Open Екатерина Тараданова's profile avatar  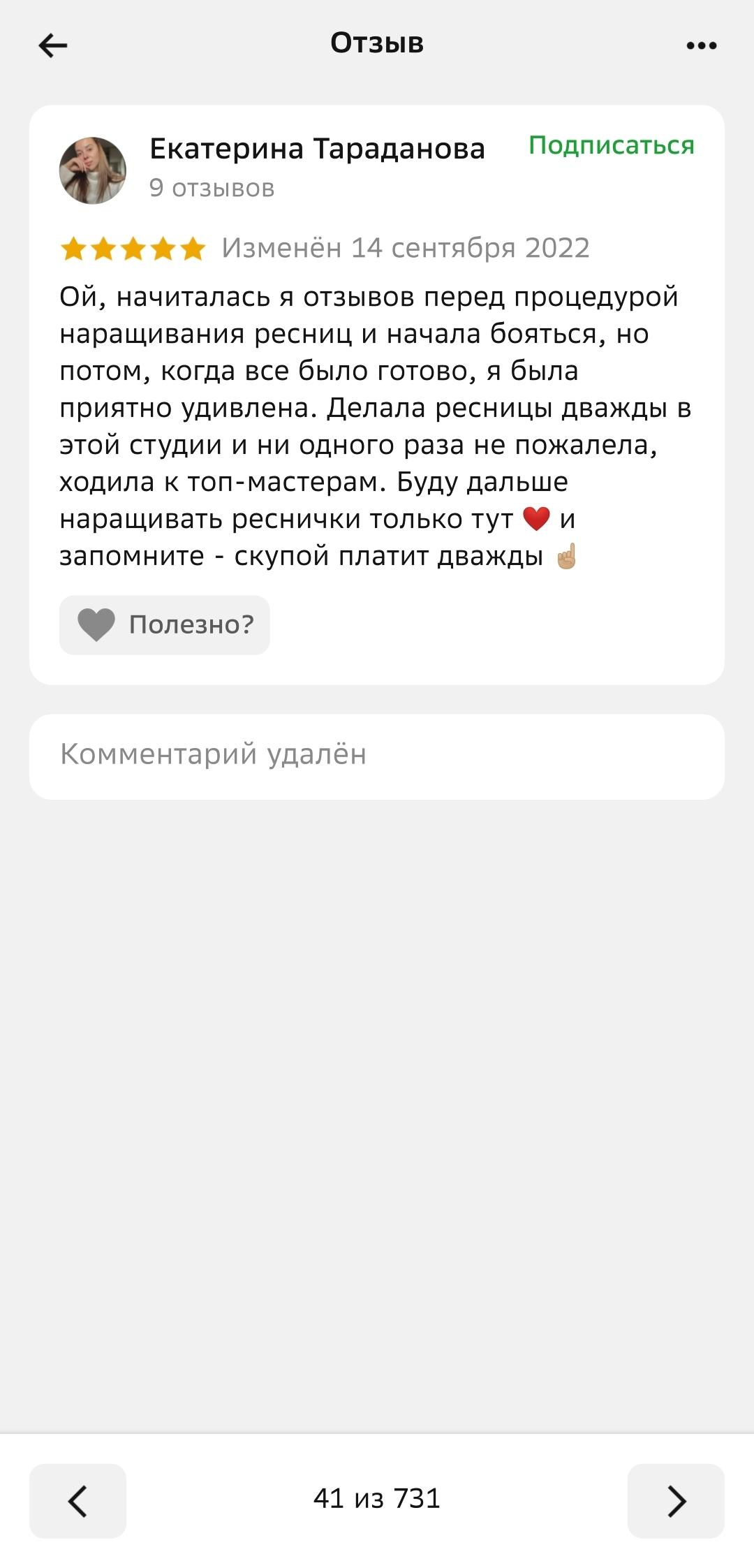[x=93, y=170]
